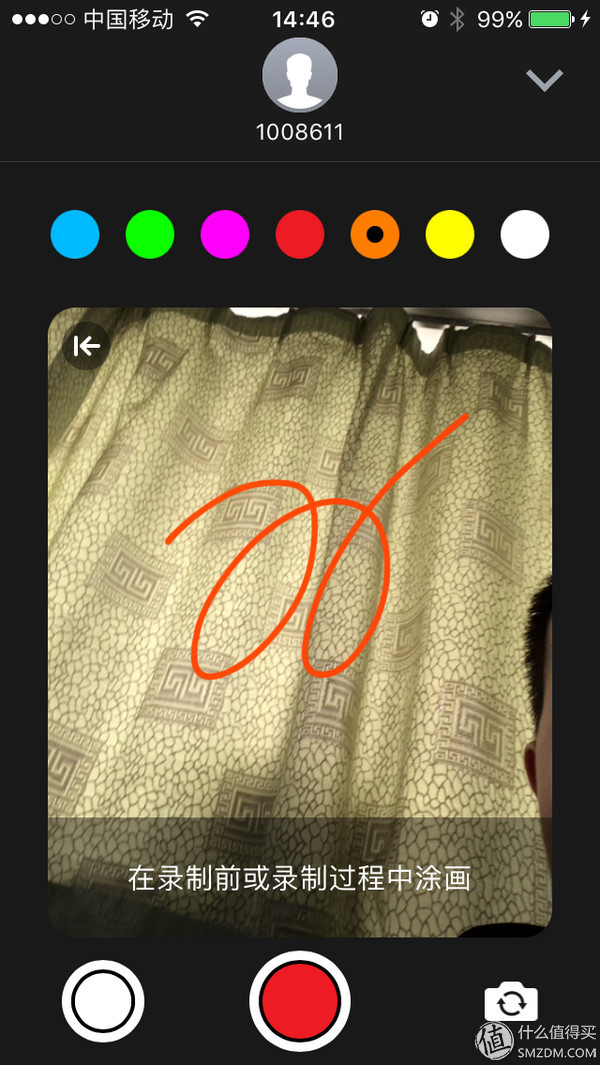Pick the magenta drawing color

click(x=225, y=236)
